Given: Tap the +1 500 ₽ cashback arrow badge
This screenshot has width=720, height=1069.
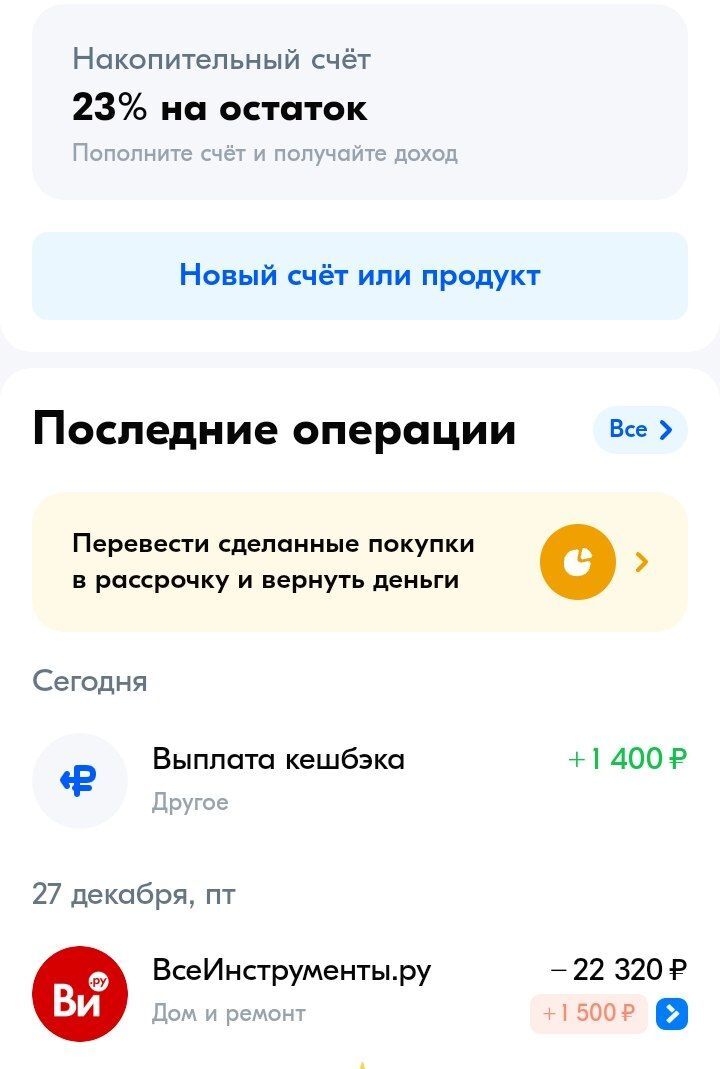Looking at the screenshot, I should click(x=671, y=1014).
